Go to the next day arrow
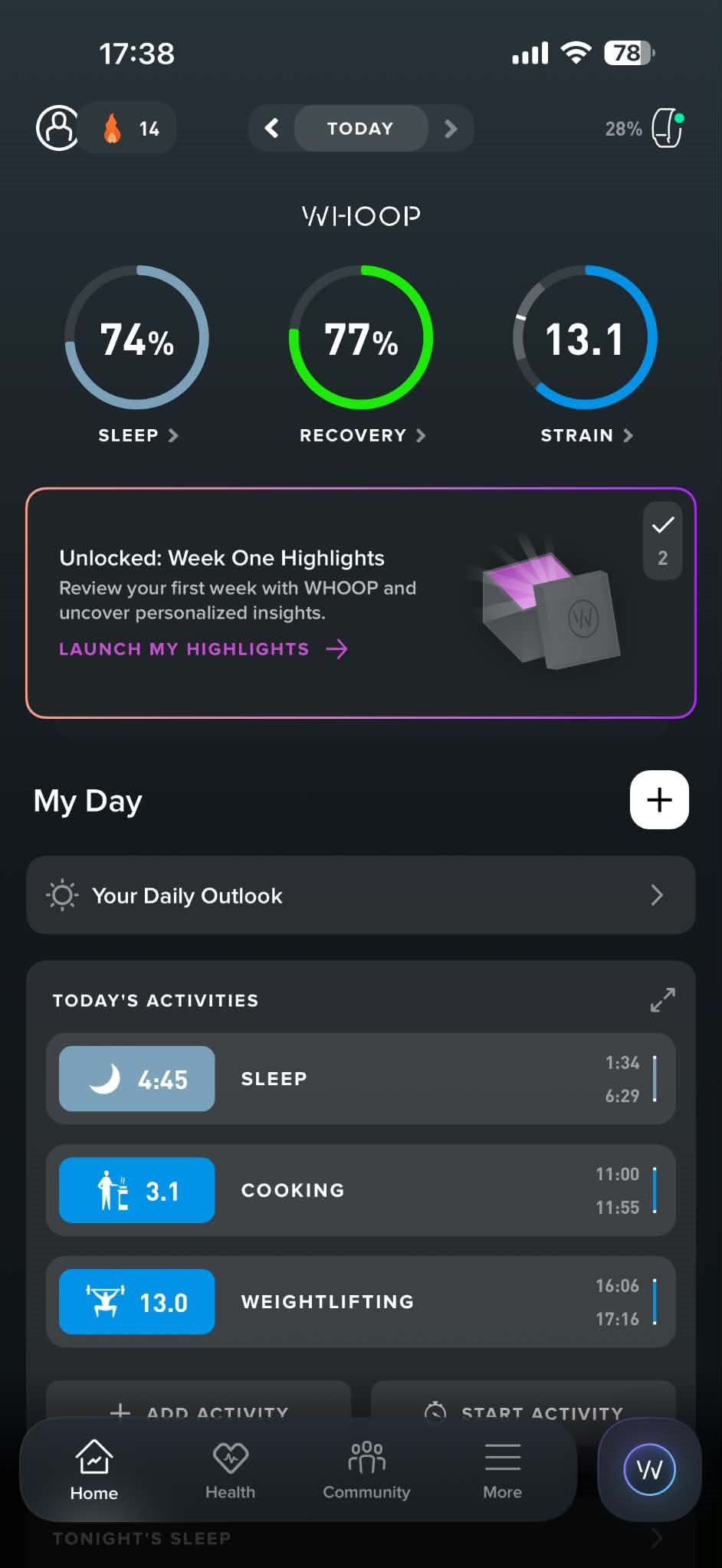 point(451,128)
